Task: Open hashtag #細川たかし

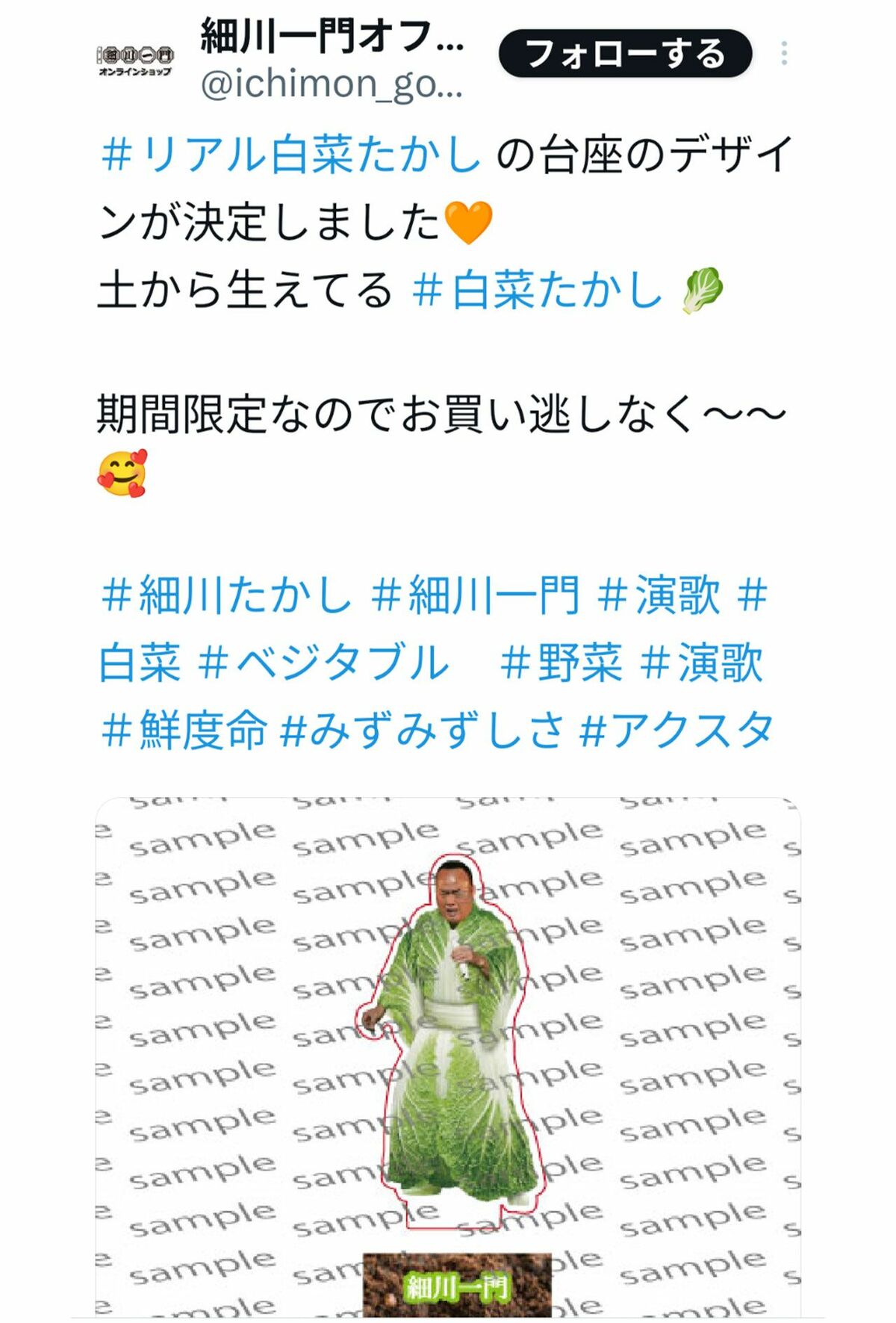Action: pyautogui.click(x=227, y=595)
